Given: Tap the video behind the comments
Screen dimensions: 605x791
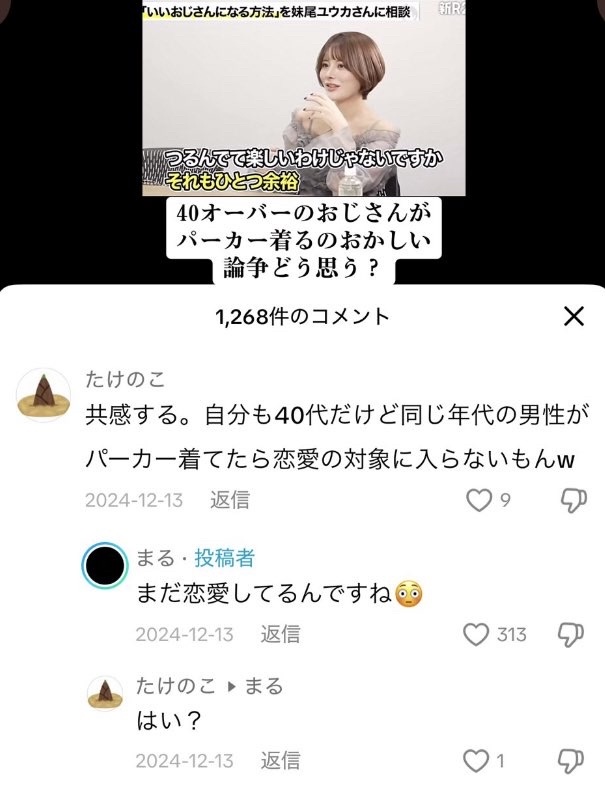Looking at the screenshot, I should pyautogui.click(x=303, y=100).
